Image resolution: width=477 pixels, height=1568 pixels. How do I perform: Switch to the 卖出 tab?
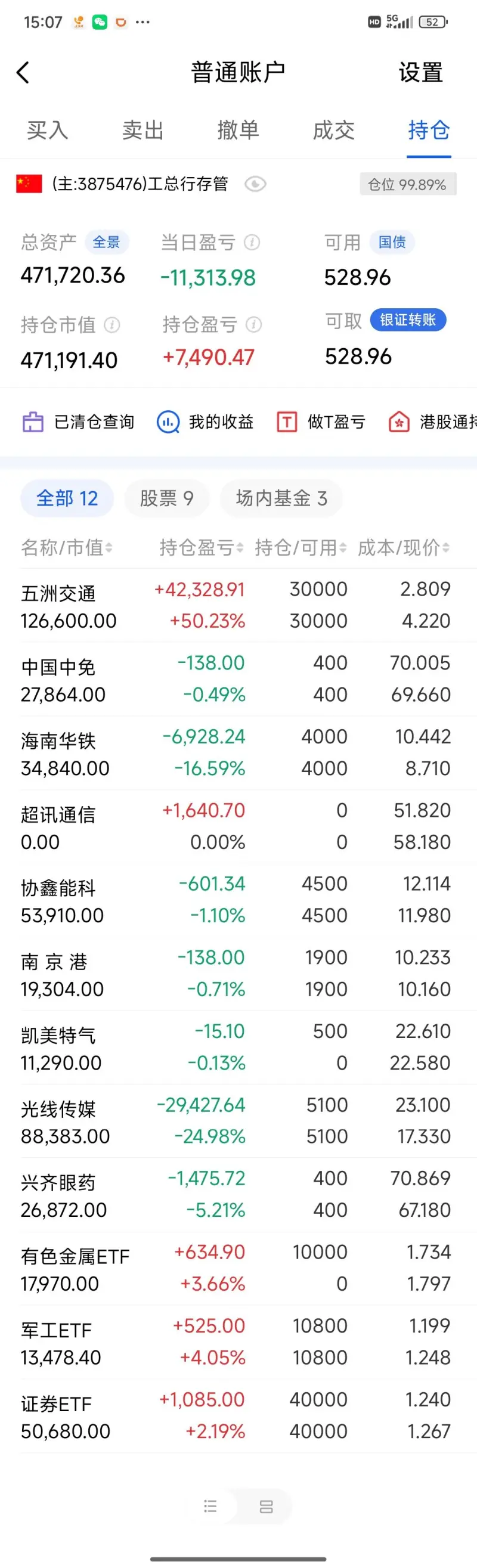tap(143, 130)
